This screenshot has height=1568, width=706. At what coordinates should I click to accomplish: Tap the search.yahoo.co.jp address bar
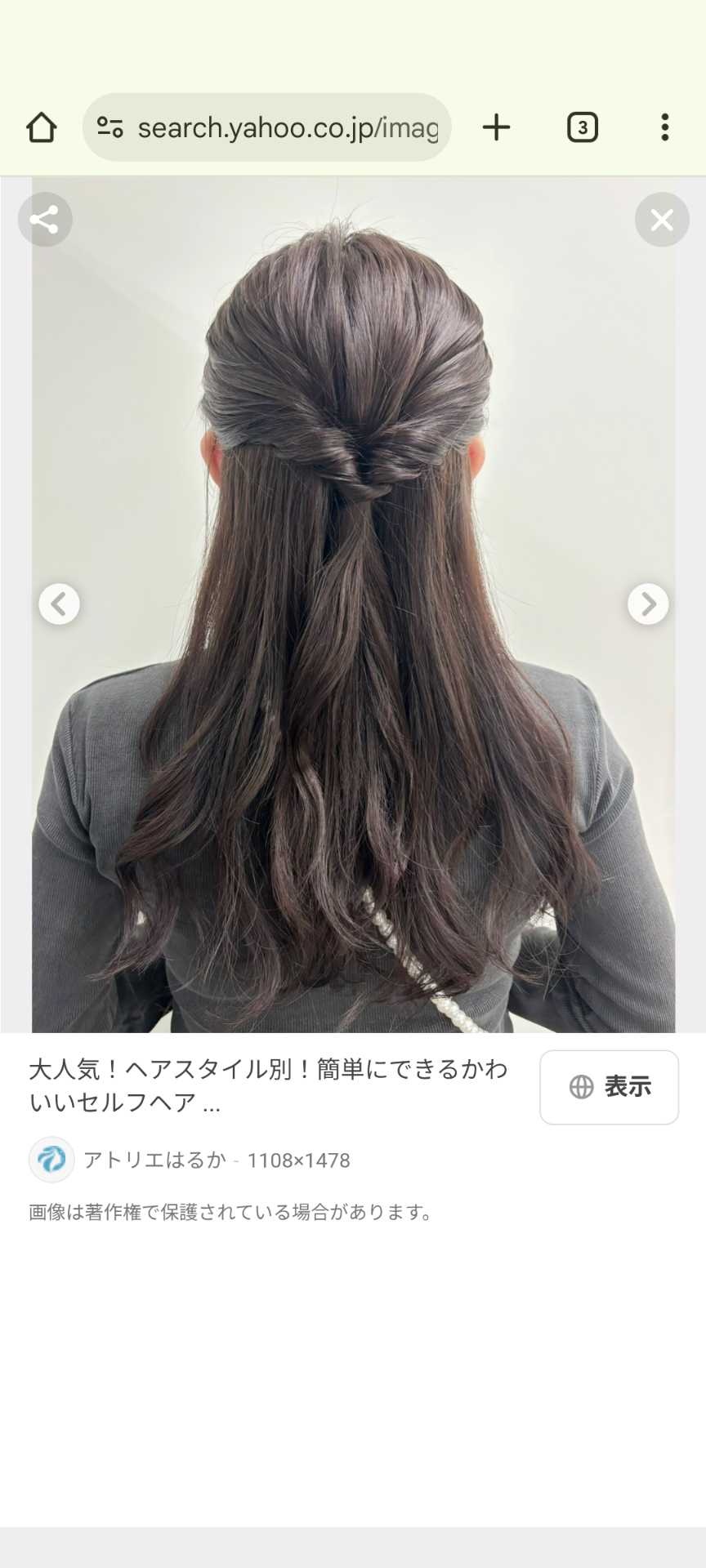pos(286,127)
